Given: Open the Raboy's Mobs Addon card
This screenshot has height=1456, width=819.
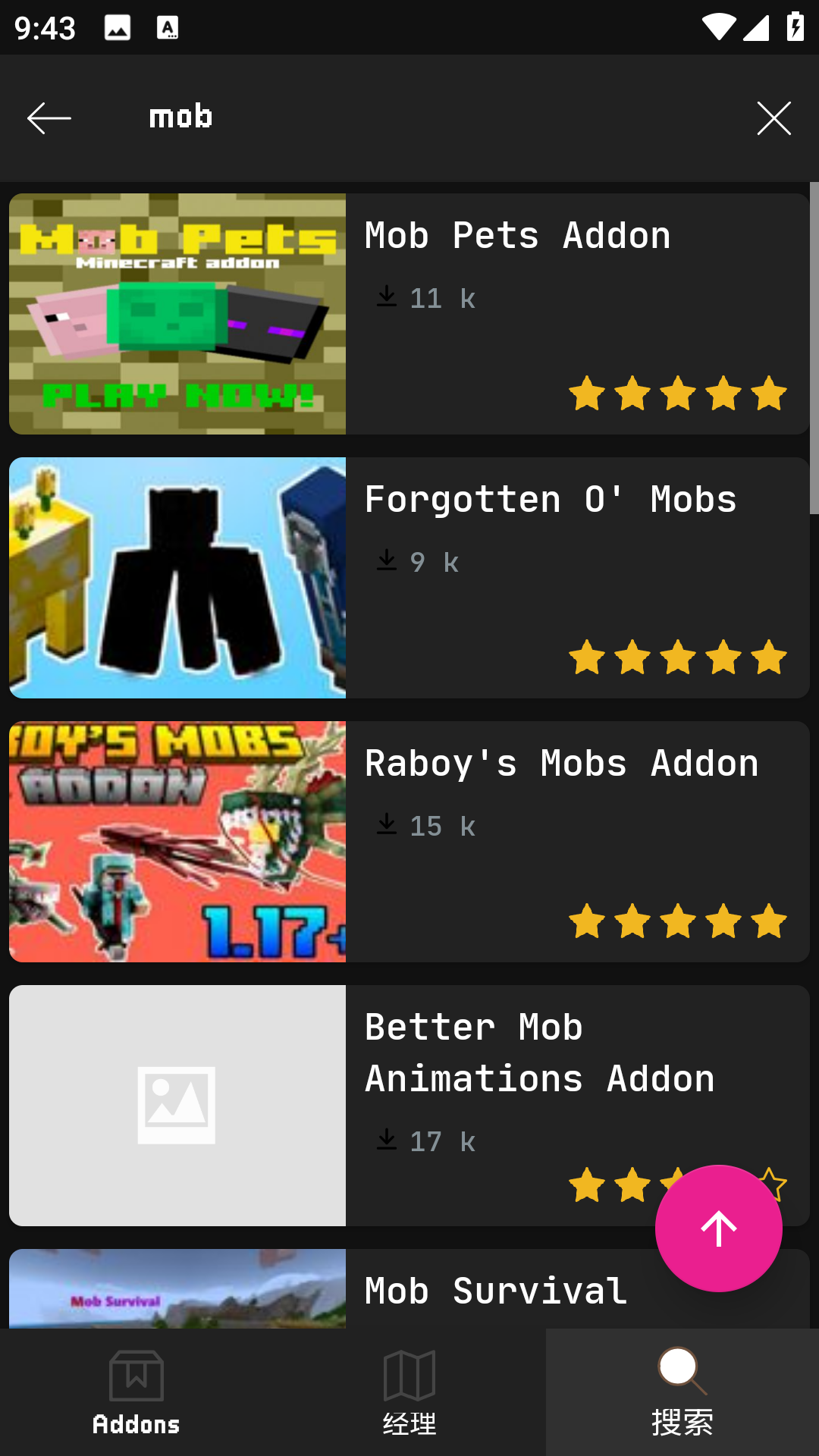Looking at the screenshot, I should pos(409,842).
